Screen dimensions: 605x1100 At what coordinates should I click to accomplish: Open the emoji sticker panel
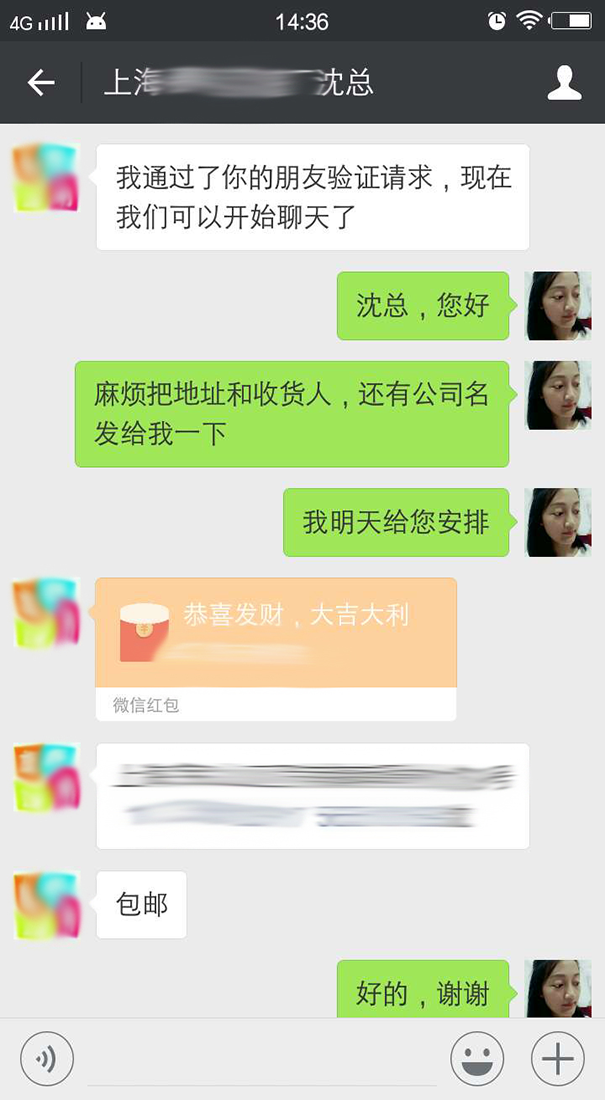477,1059
